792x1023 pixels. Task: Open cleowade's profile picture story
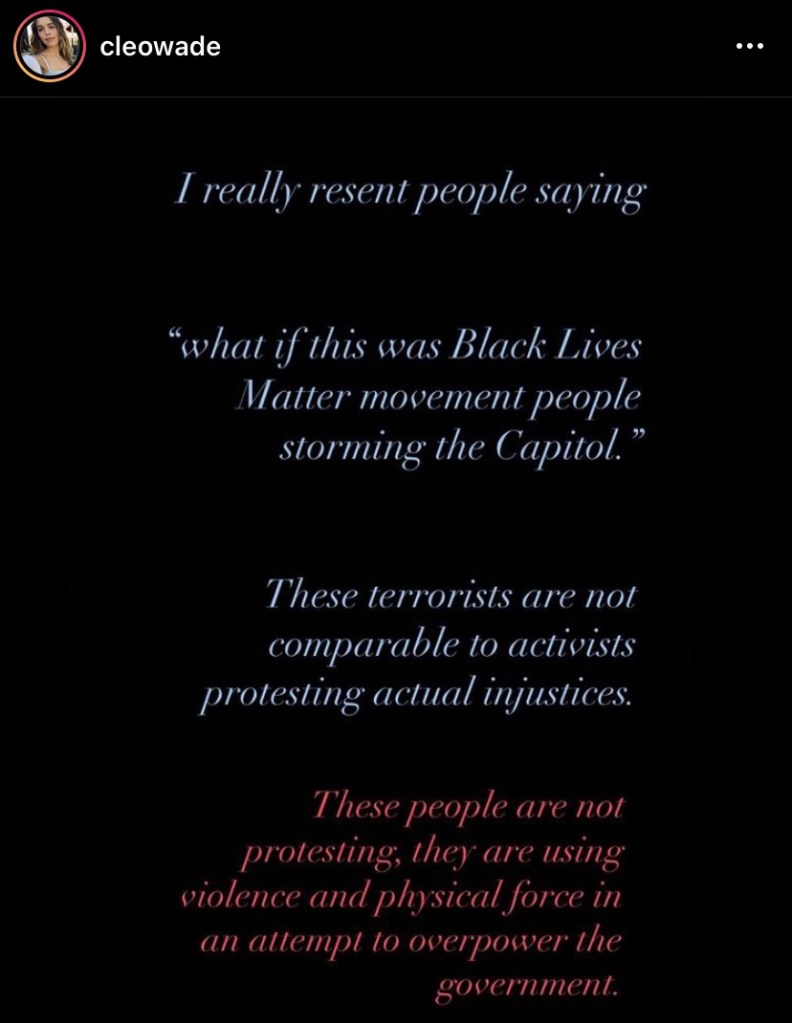(48, 46)
